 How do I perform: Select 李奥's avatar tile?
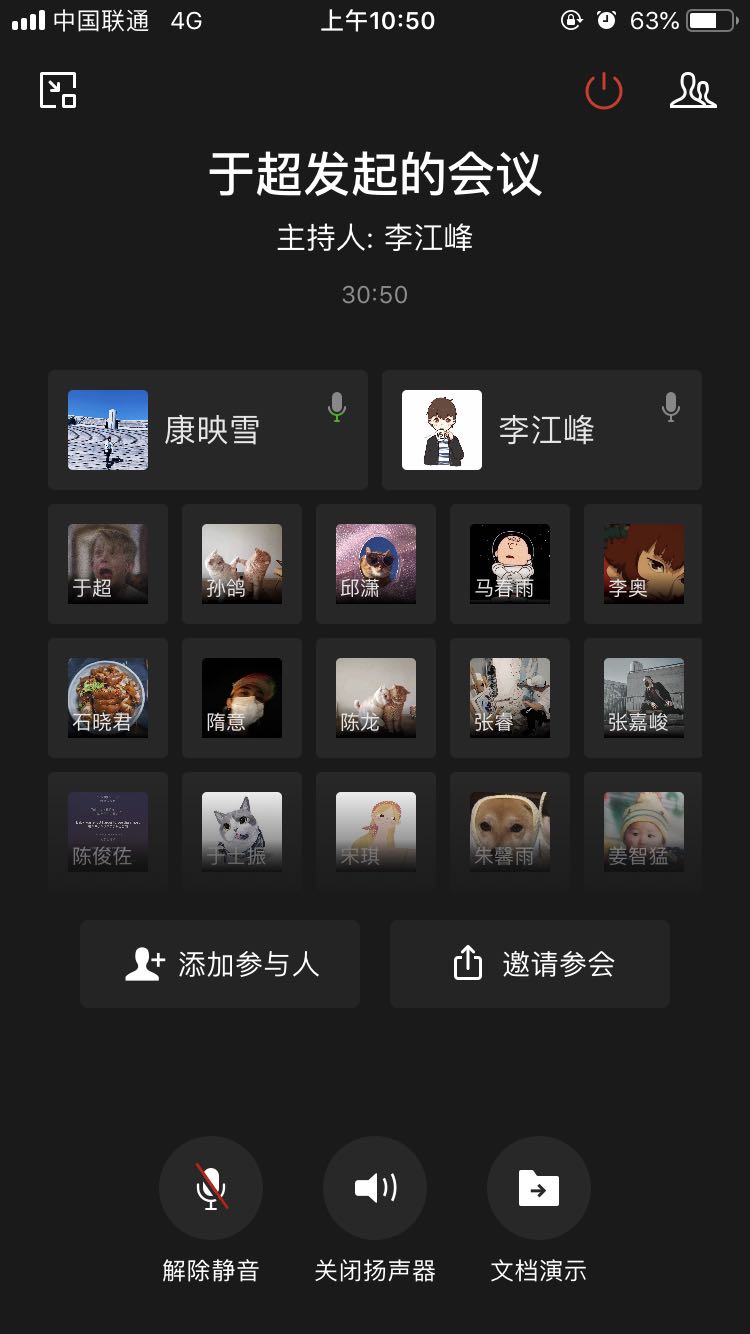pos(643,564)
